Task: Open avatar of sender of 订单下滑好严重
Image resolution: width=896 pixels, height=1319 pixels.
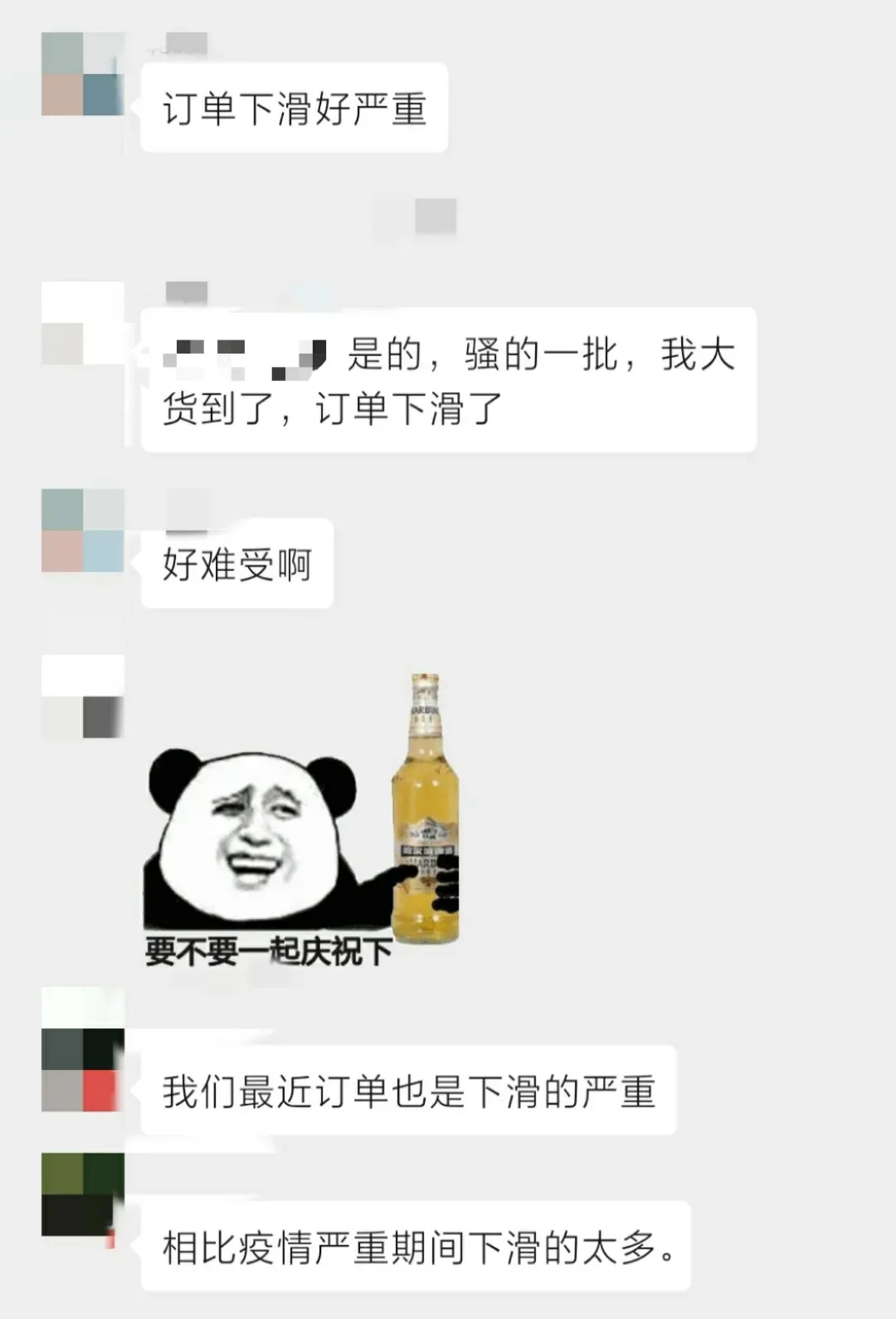Action: click(83, 74)
